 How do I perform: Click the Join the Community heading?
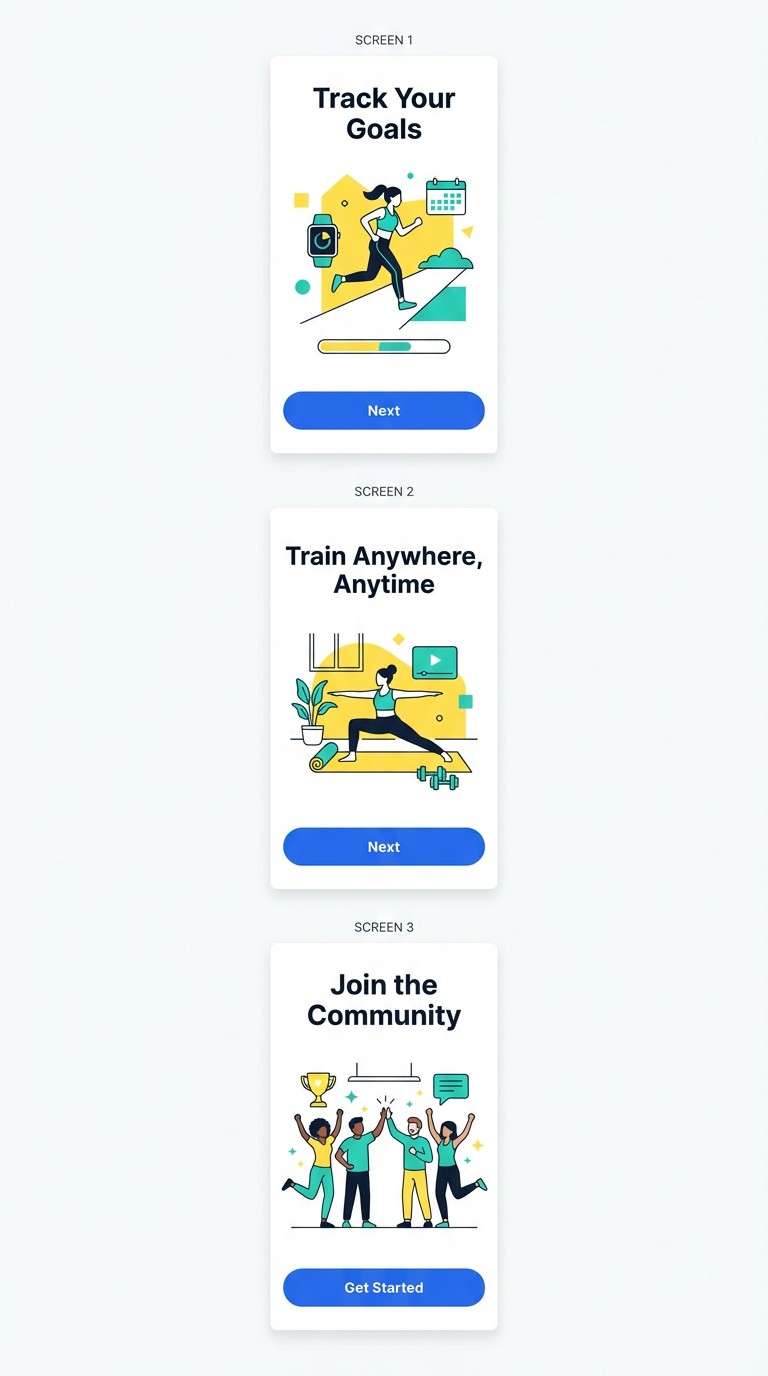click(383, 1000)
